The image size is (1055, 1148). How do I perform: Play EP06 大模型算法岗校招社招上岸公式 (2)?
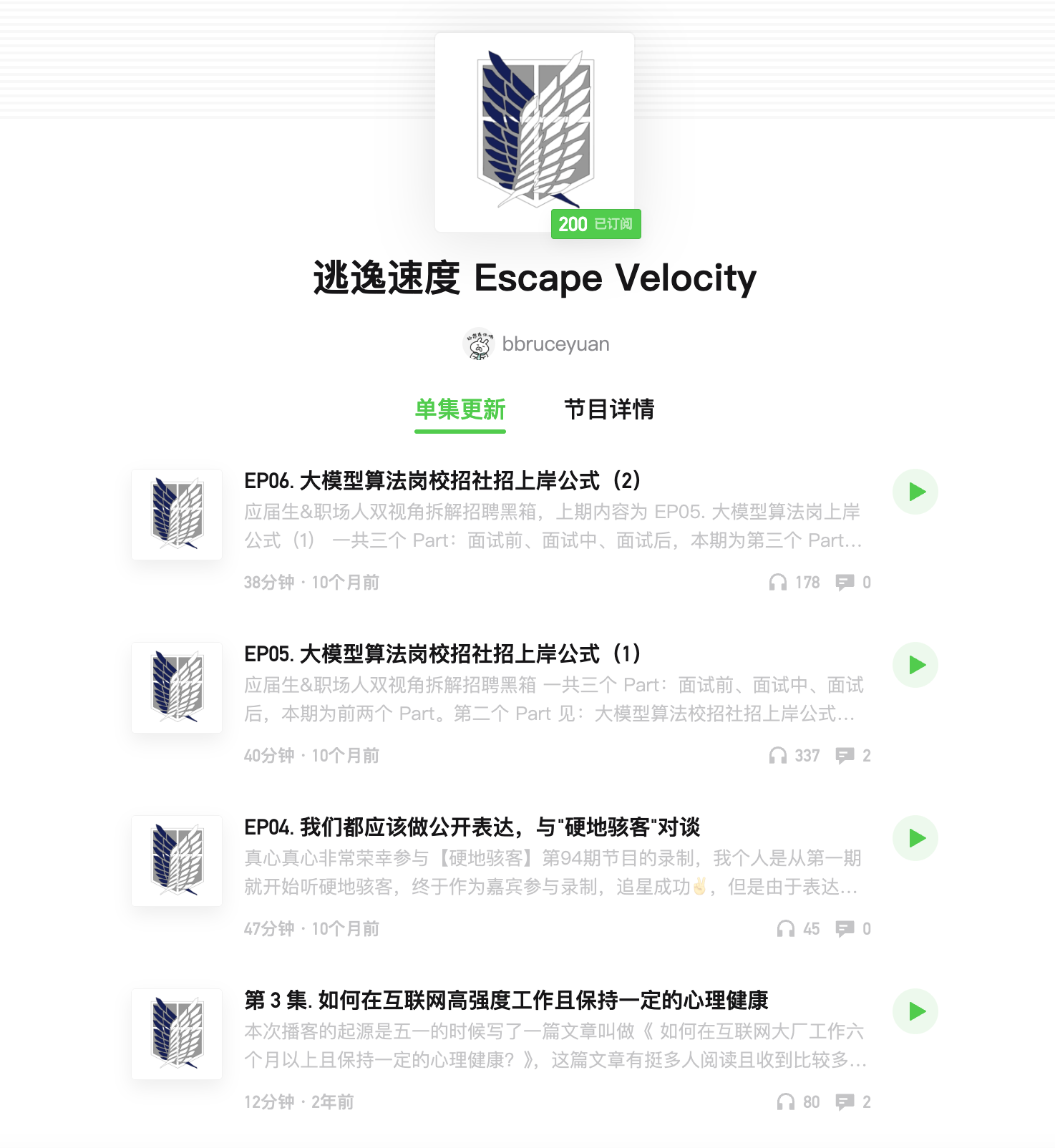[x=915, y=492]
